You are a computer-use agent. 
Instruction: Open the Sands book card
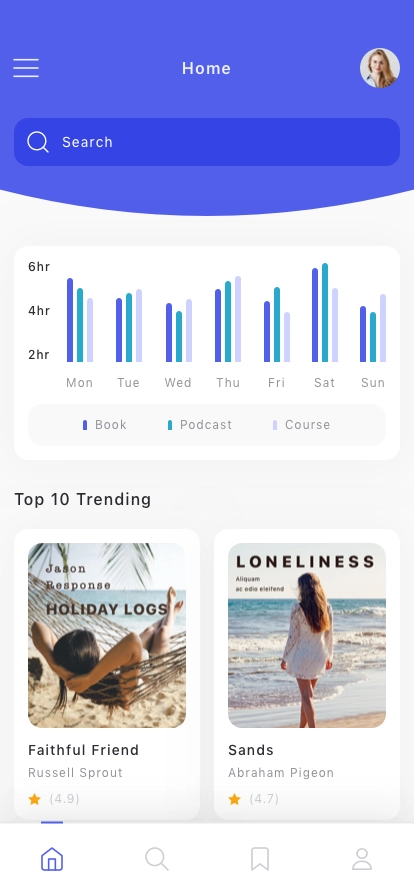[x=307, y=674]
